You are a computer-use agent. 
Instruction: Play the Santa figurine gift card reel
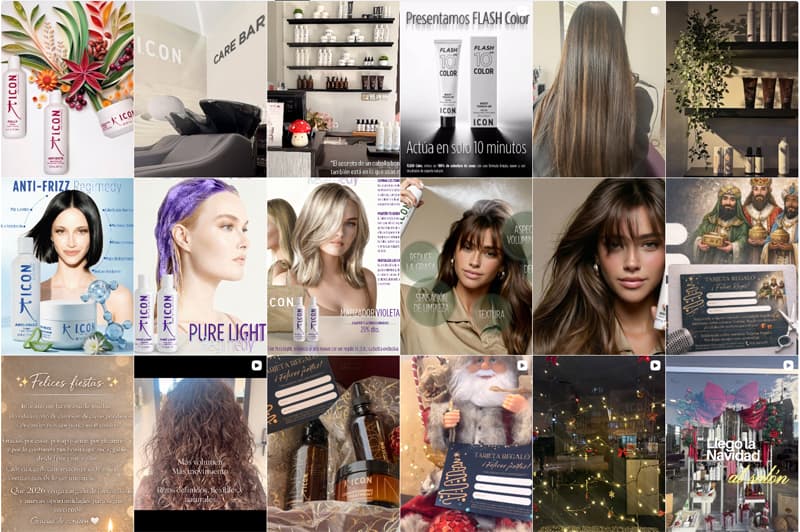point(465,443)
